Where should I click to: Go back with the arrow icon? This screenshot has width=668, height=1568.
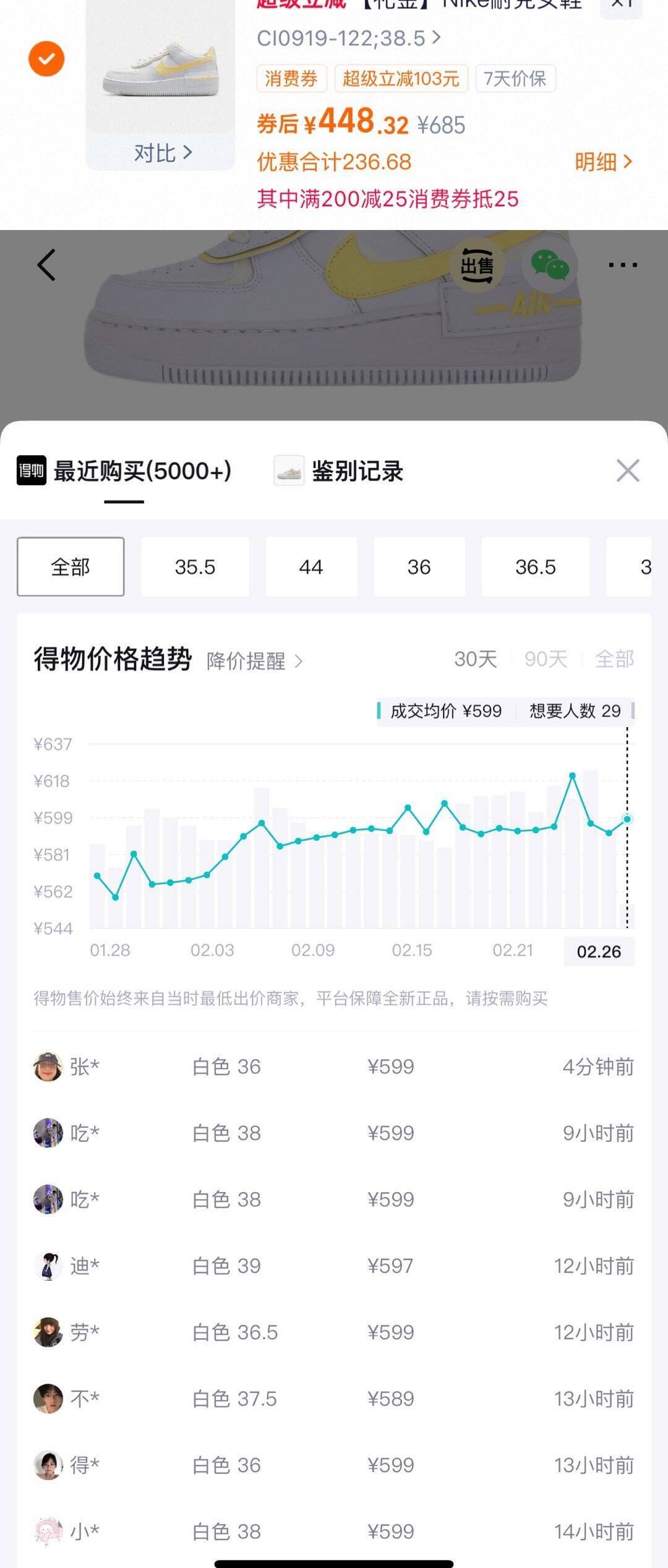coord(46,265)
